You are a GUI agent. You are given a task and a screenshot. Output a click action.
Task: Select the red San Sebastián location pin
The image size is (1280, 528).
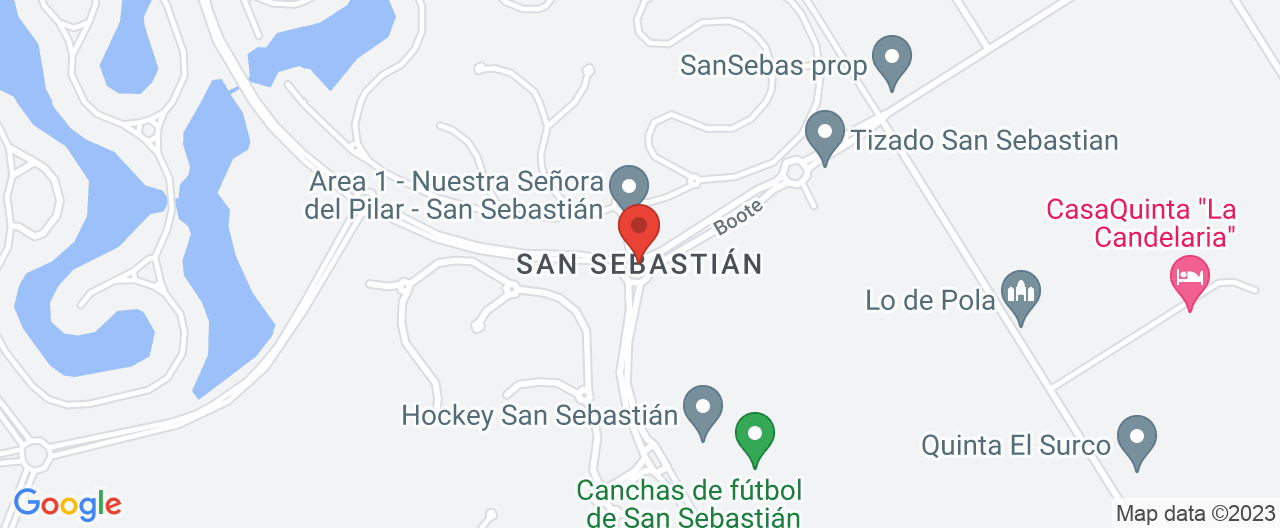[x=638, y=228]
